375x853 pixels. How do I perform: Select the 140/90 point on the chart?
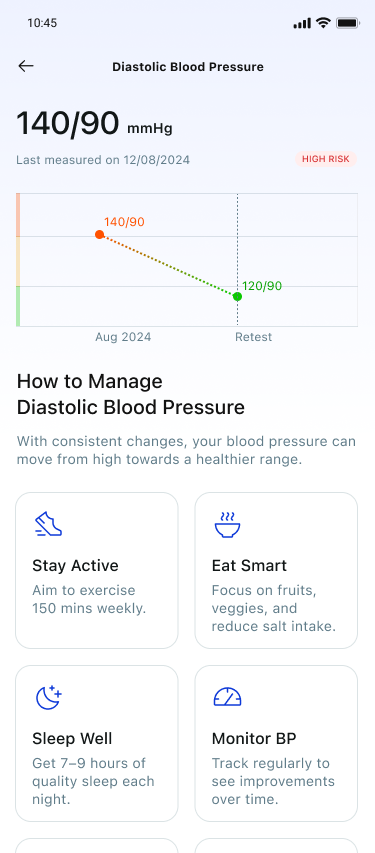point(100,234)
